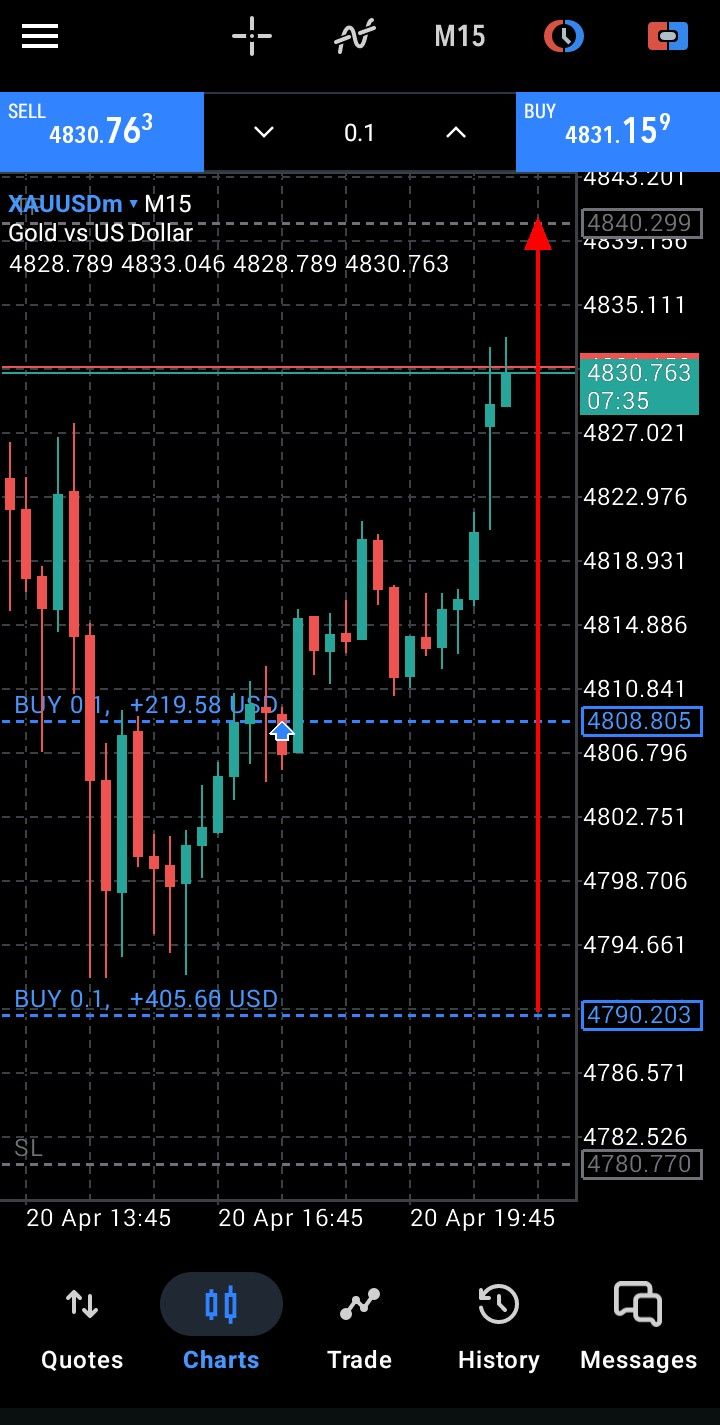Edit the 0.1 volume field
The height and width of the screenshot is (1425, 720).
point(359,133)
